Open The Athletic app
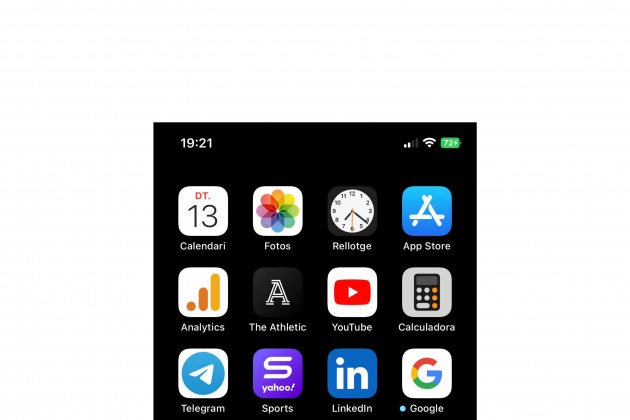Image resolution: width=630 pixels, height=420 pixels. 278,292
